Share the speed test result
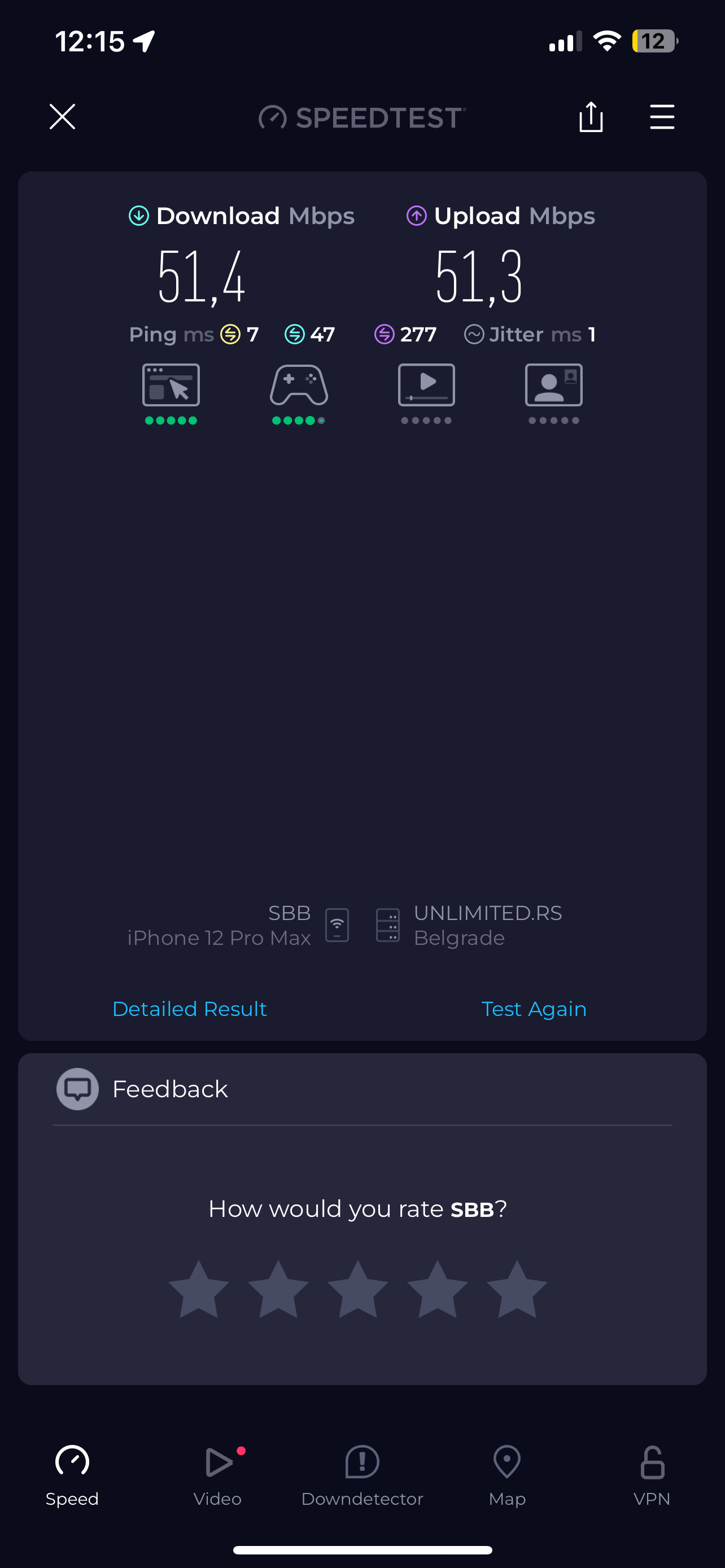This screenshot has width=725, height=1568. coord(591,117)
